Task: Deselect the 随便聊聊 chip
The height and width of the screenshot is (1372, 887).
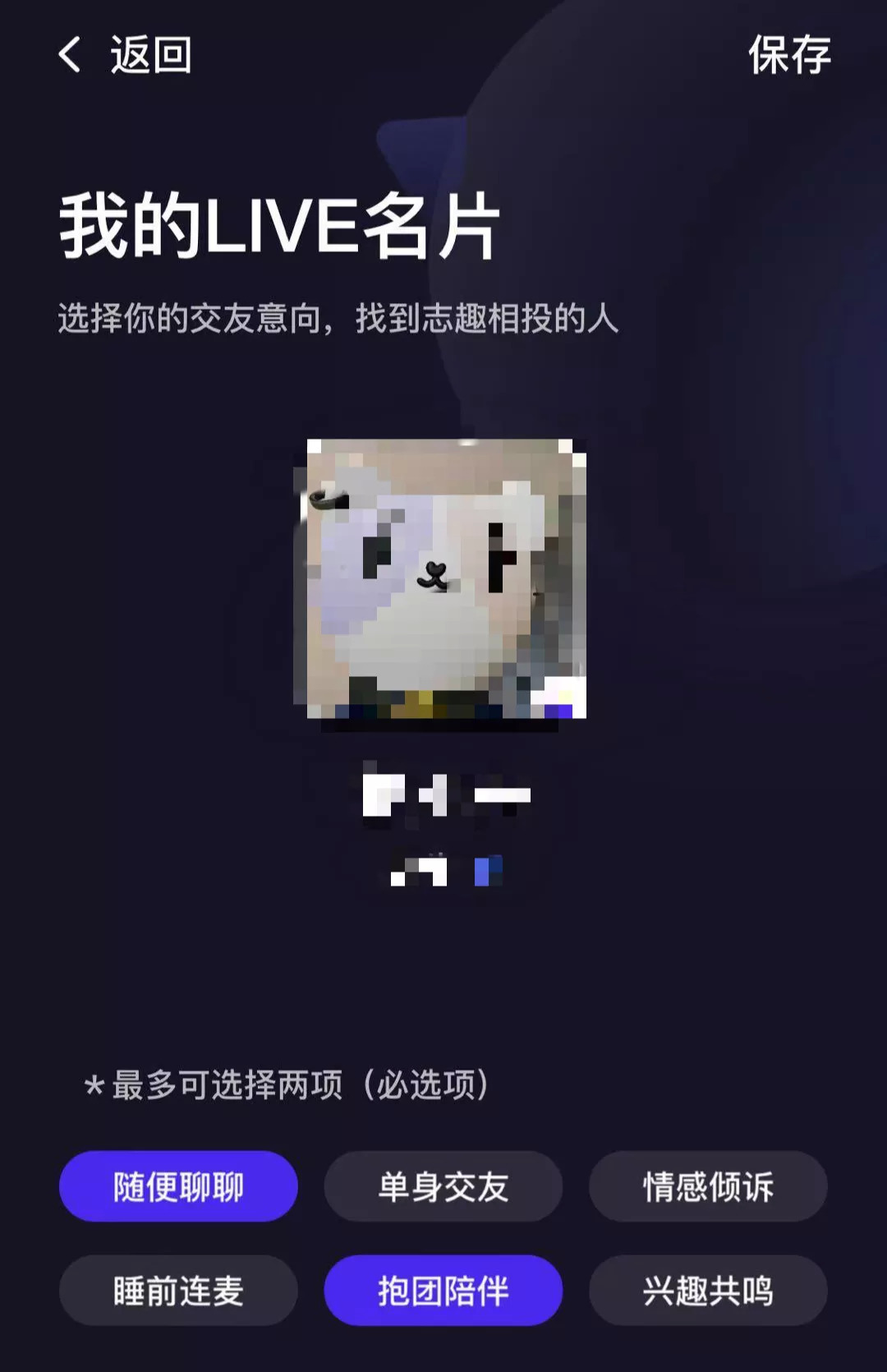Action: click(x=178, y=1186)
